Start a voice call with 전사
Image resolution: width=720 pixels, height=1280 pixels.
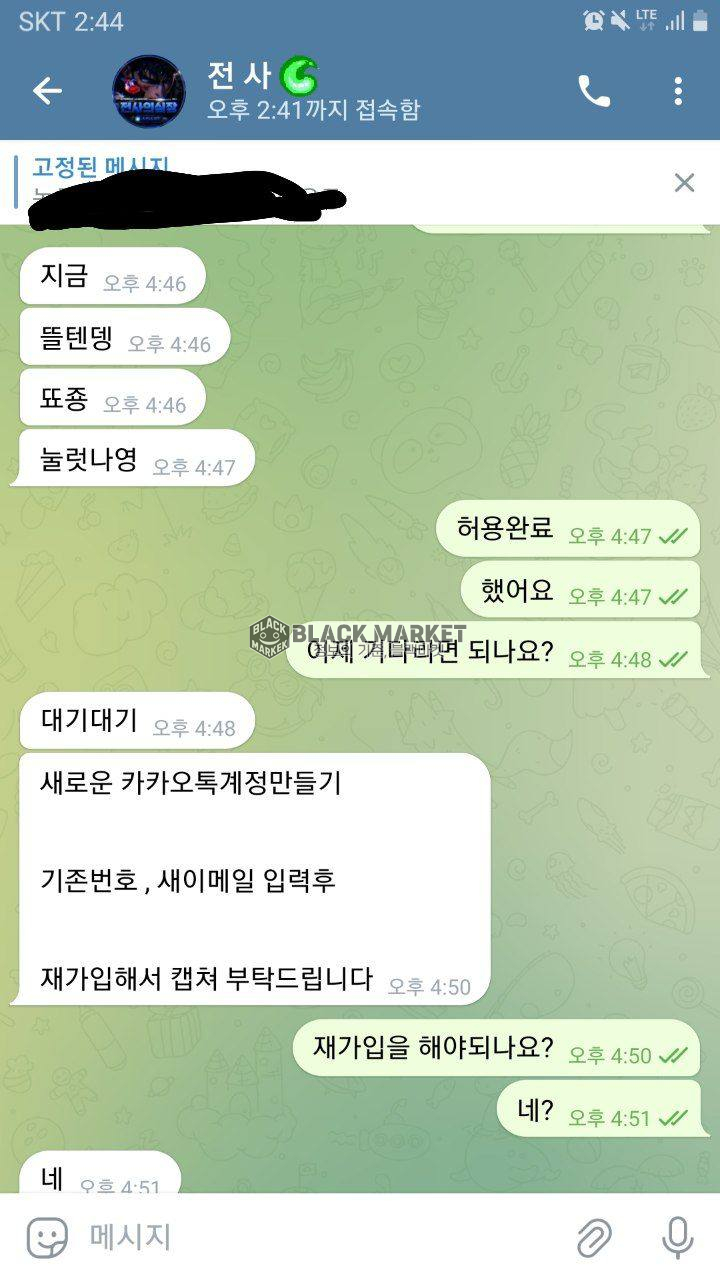594,91
